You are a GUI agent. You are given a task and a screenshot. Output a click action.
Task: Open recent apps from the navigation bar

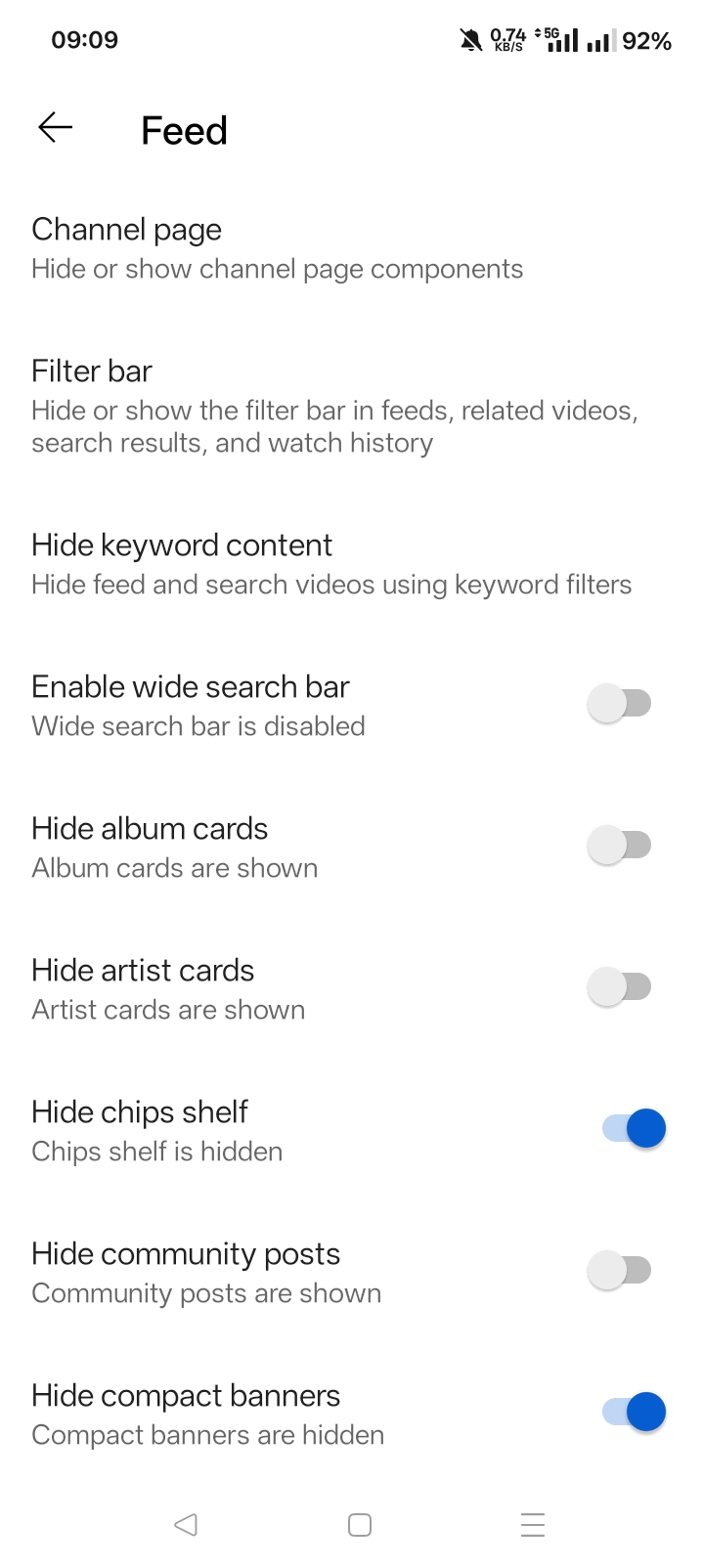[x=533, y=1524]
